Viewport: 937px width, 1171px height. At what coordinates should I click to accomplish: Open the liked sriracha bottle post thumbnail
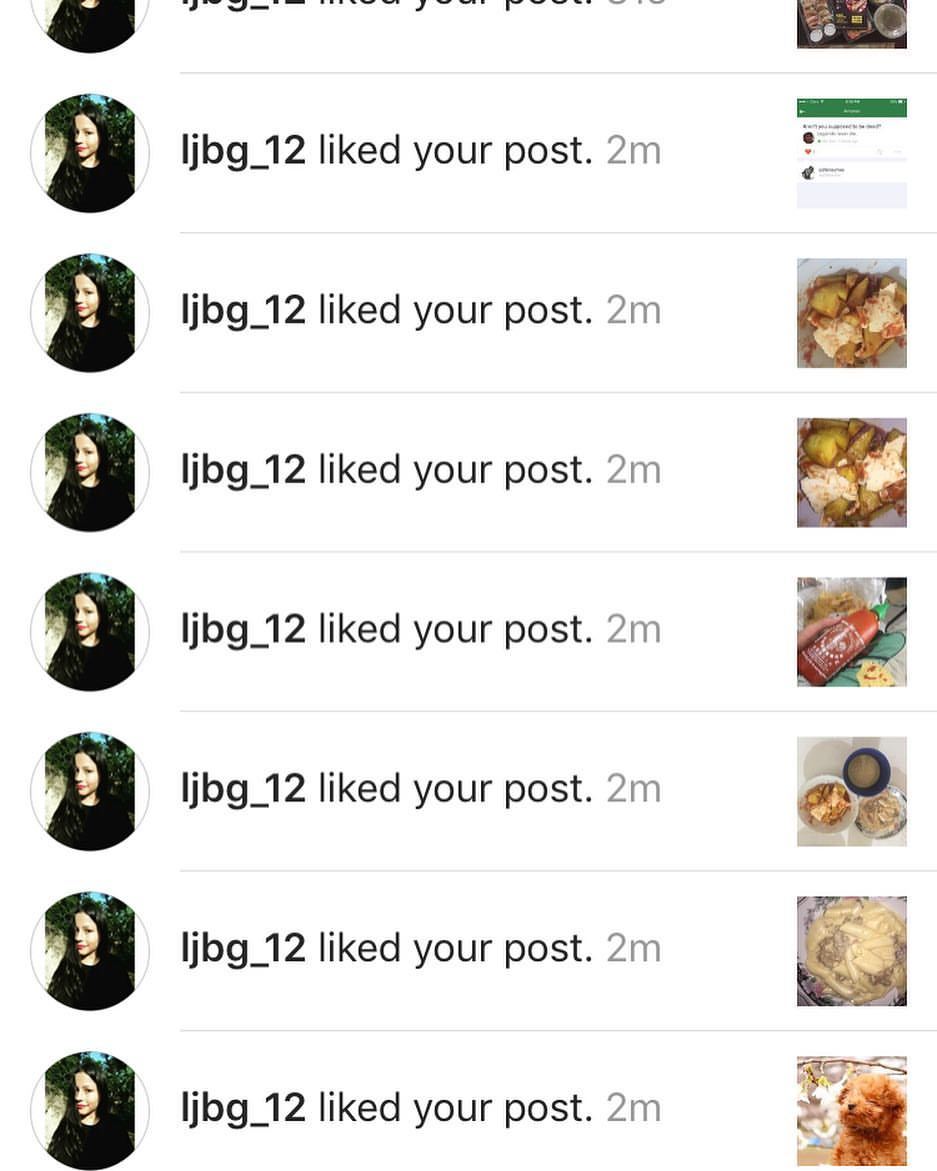(851, 631)
